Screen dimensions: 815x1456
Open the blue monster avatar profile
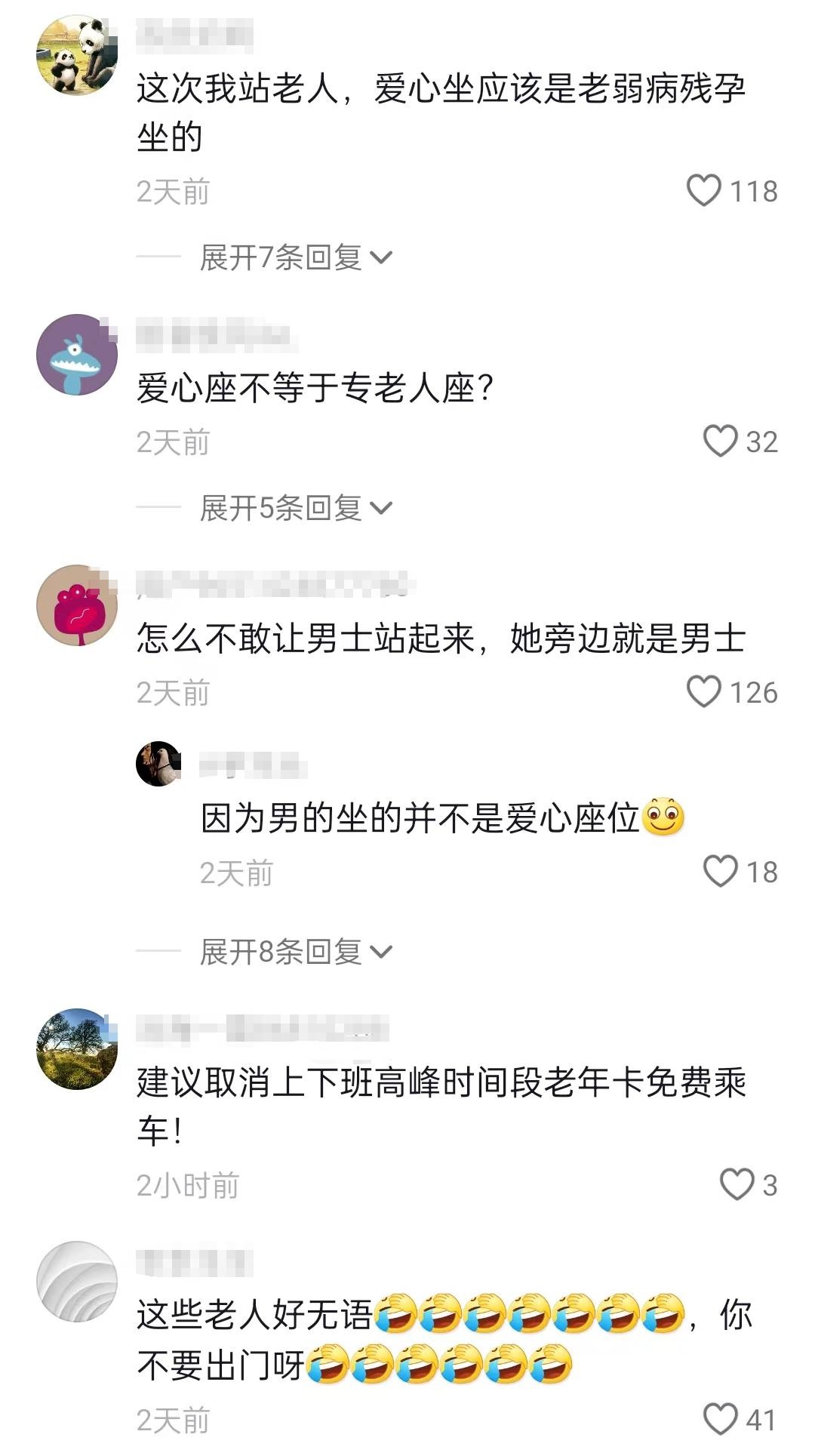click(x=77, y=355)
